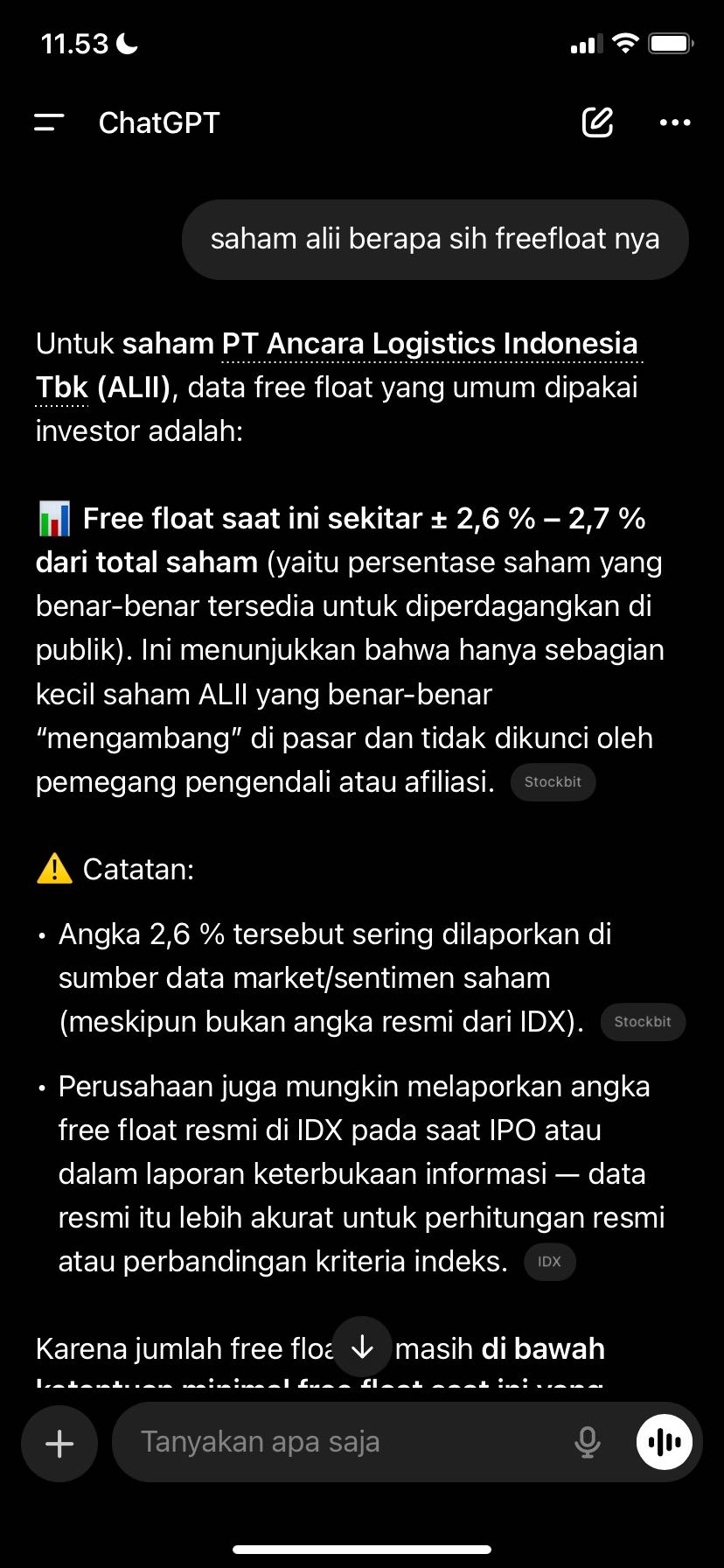The height and width of the screenshot is (1568, 724).
Task: Start dictation with the microphone
Action: 587,1442
